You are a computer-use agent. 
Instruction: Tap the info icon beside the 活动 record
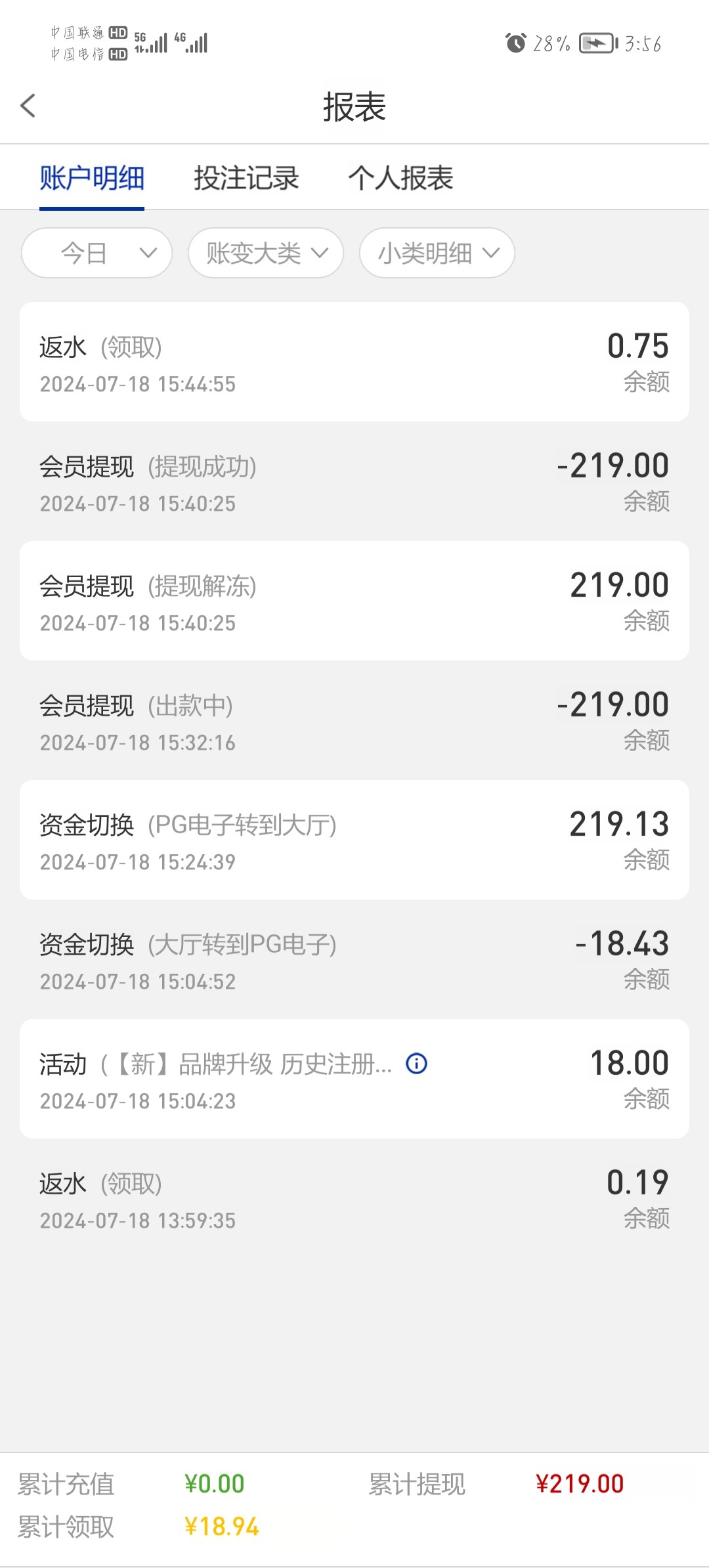tap(417, 1063)
